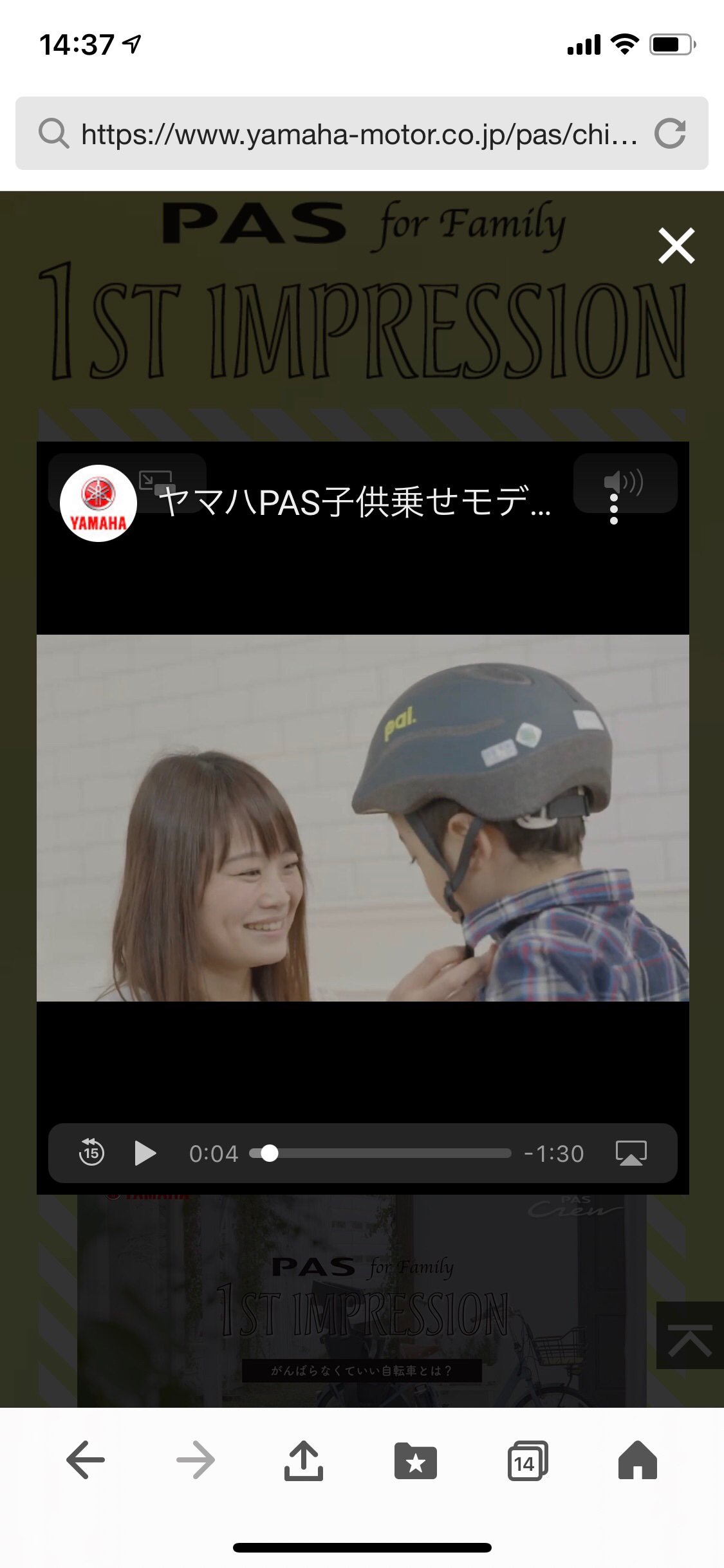724x1568 pixels.
Task: Open AirPlay options
Action: pos(631,1153)
